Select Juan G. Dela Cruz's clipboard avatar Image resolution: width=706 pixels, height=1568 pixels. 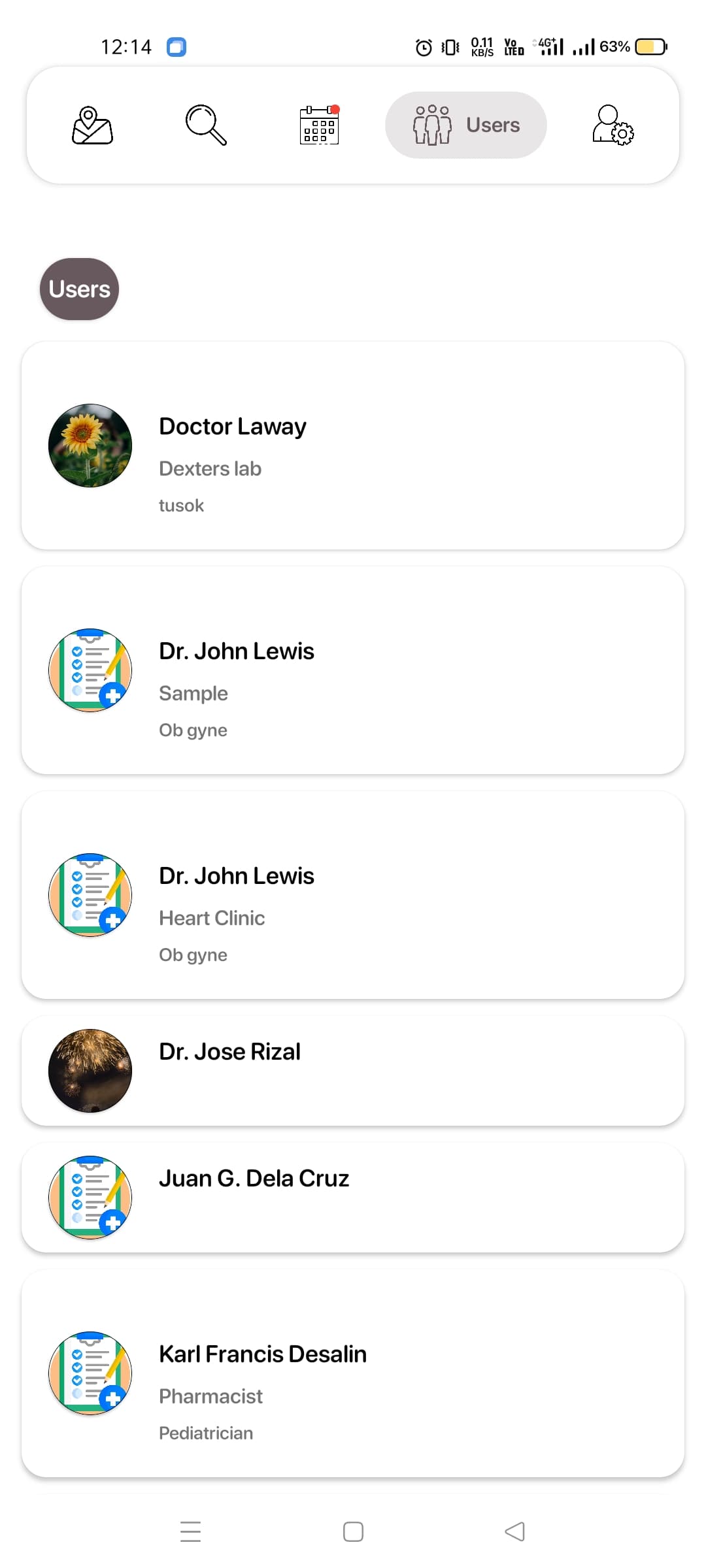pos(90,1197)
